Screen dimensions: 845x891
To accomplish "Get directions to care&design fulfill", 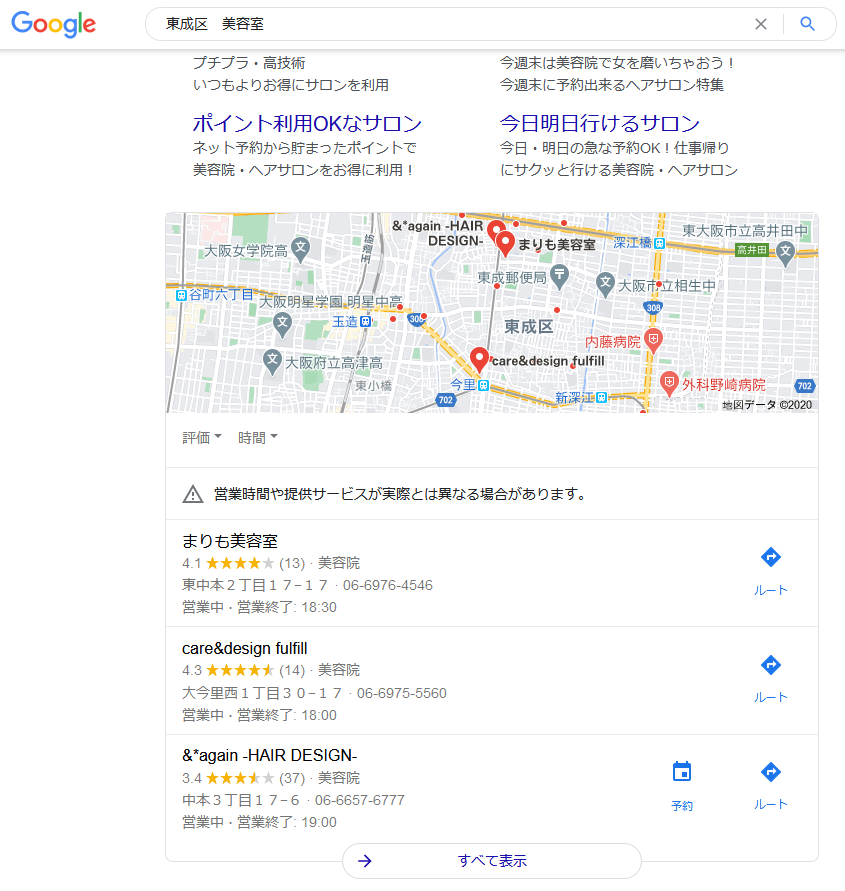I will pyautogui.click(x=770, y=677).
